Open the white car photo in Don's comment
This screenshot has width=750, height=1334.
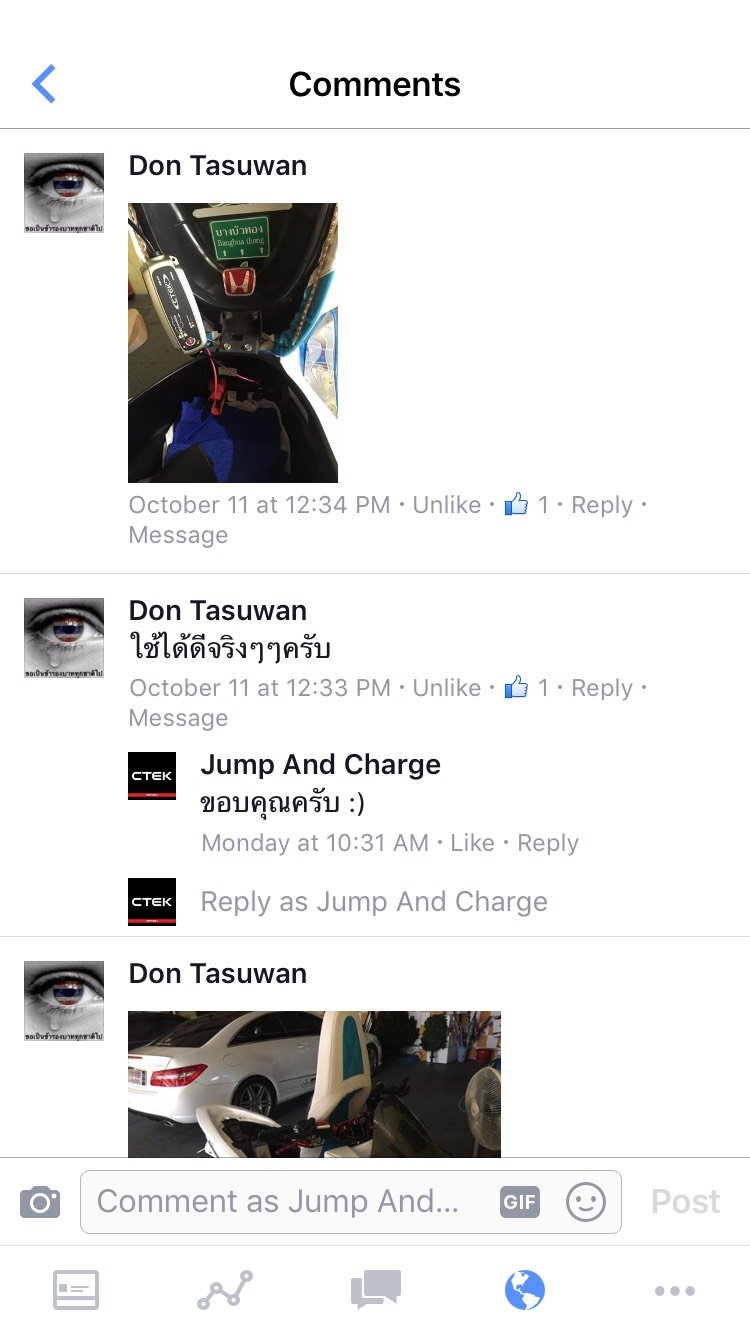click(x=314, y=1084)
